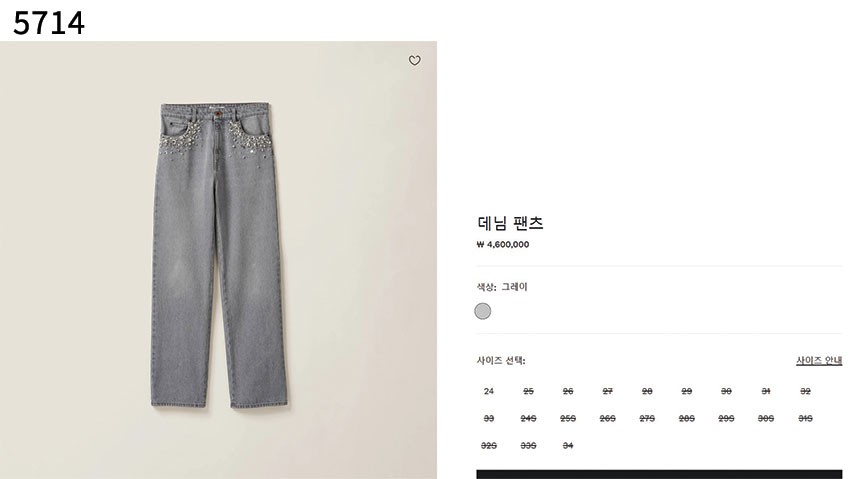This screenshot has height=479, width=860.
Task: Open the 사이즈 안내 size guide link
Action: pyautogui.click(x=818, y=360)
